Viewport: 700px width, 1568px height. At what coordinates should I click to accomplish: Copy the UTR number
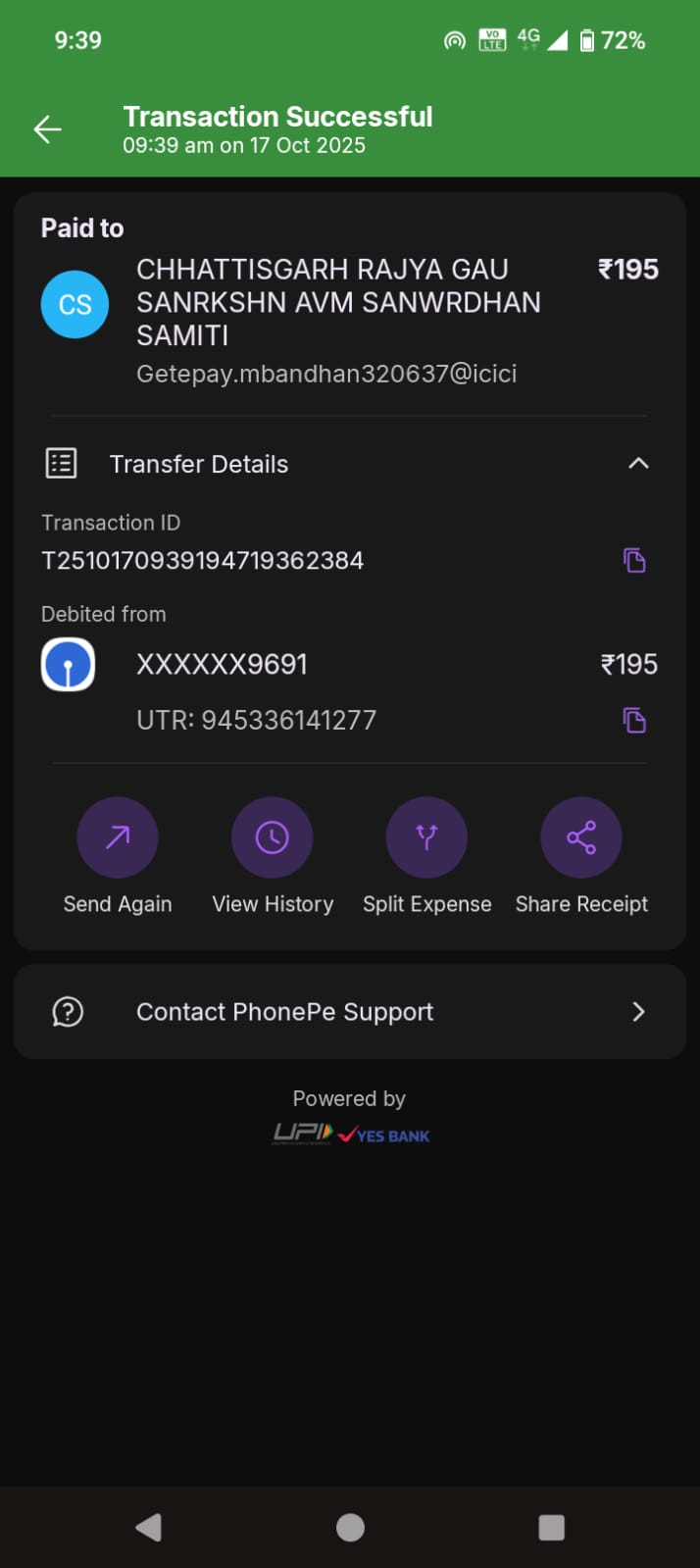pyautogui.click(x=634, y=721)
